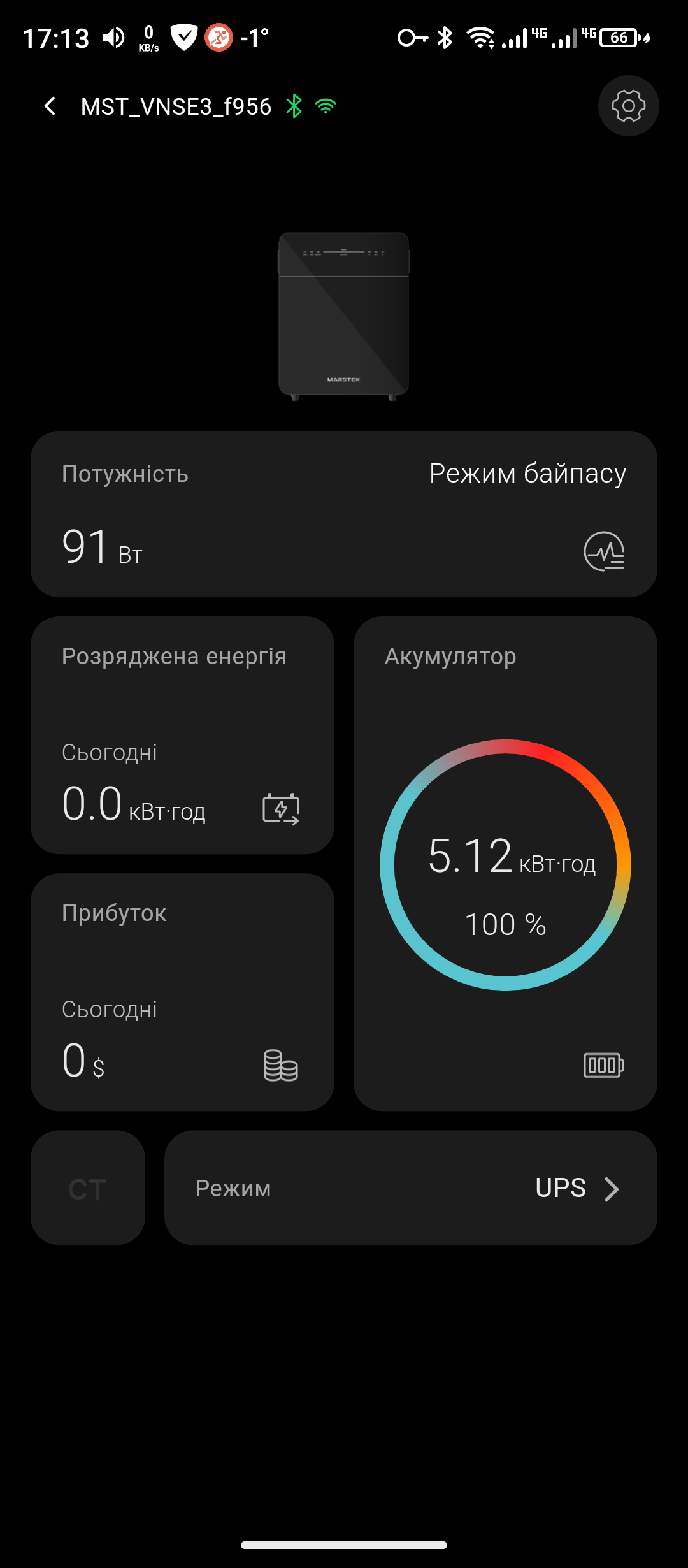Screen dimensions: 688x1568
Task: Open the Прибуток earnings card
Action: tap(182, 992)
